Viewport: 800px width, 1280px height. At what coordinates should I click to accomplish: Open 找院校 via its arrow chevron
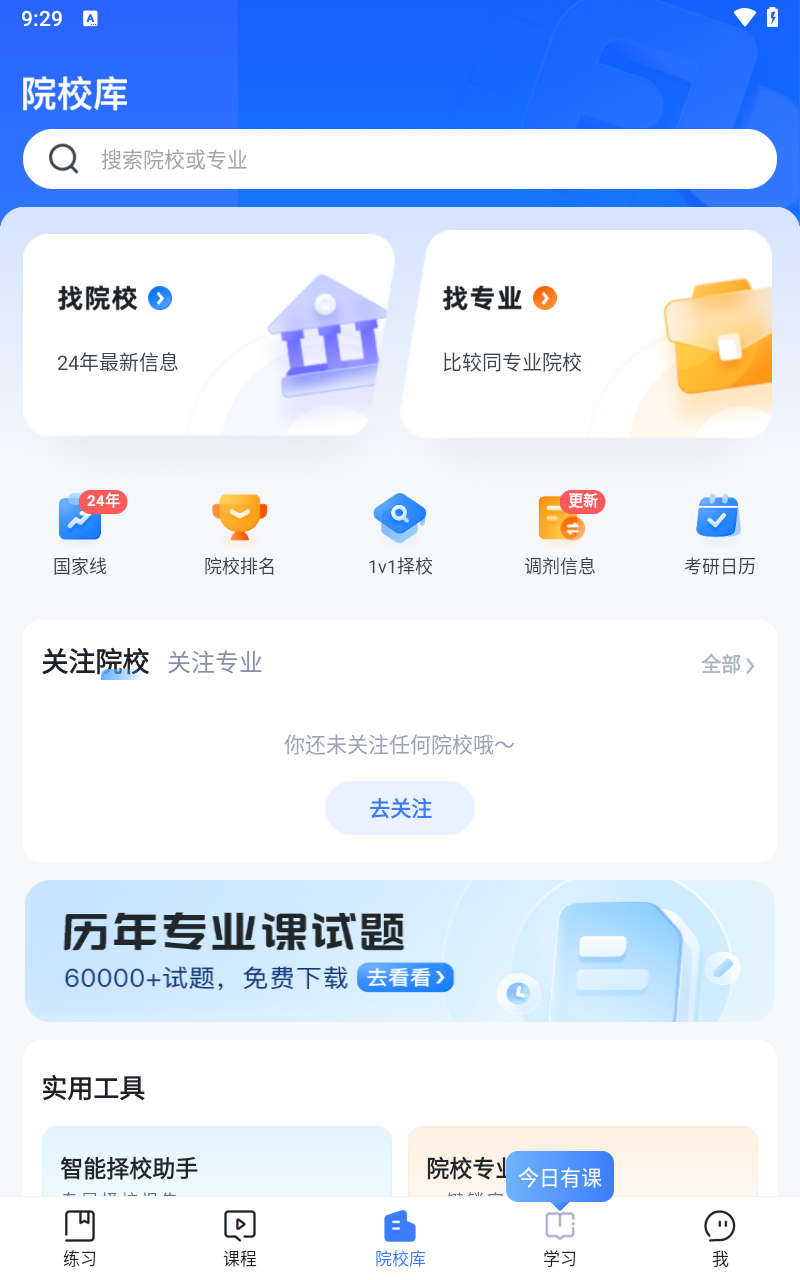(x=162, y=298)
